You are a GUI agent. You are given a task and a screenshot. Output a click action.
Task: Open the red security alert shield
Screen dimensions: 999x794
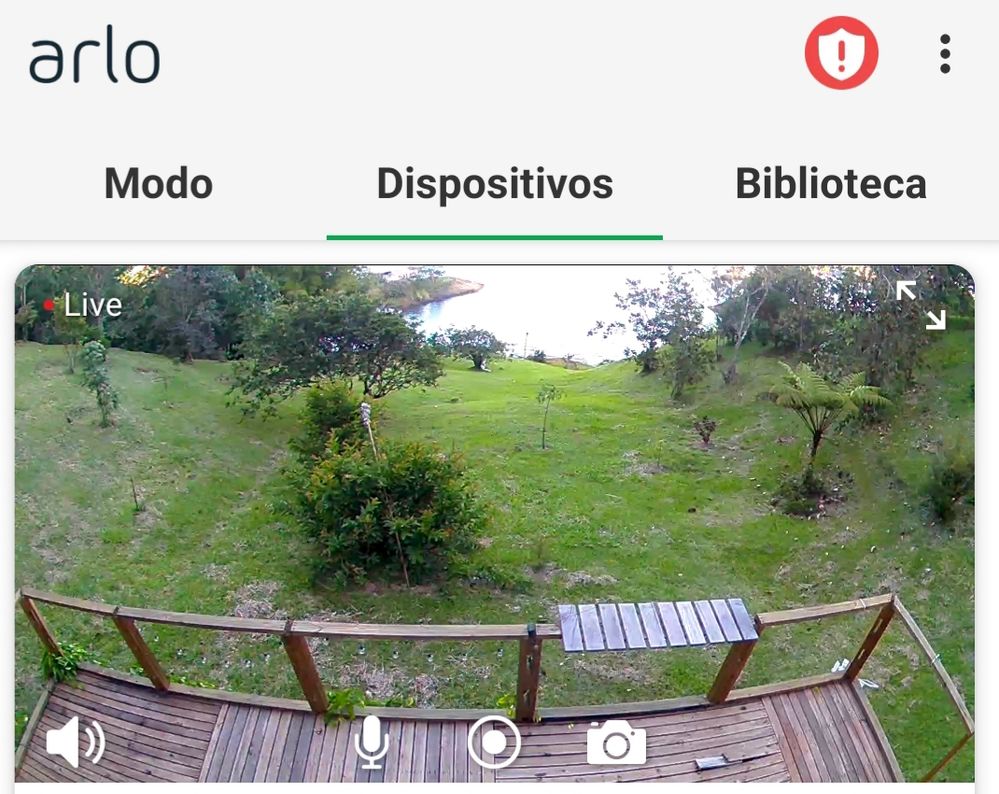click(x=841, y=53)
